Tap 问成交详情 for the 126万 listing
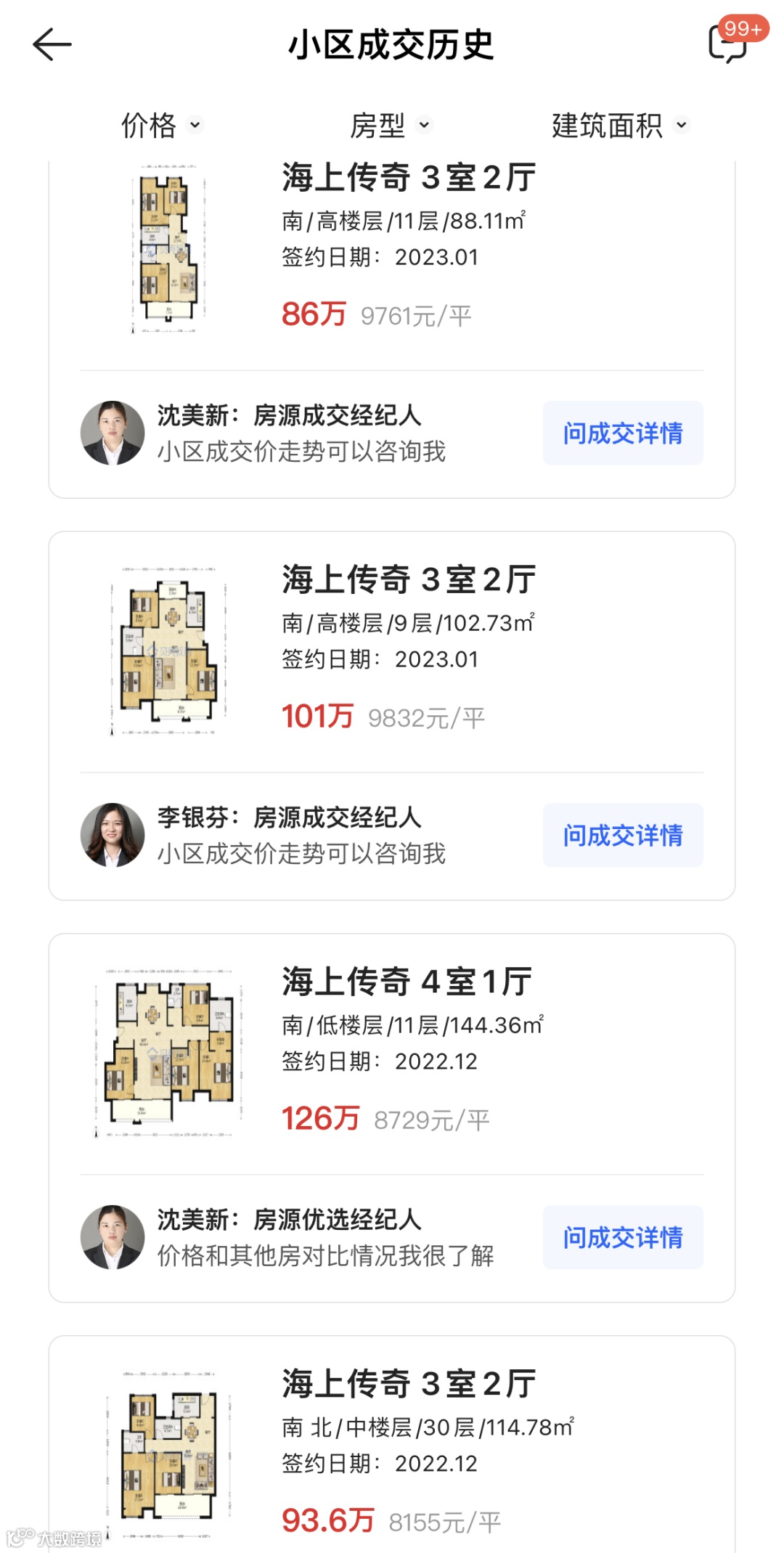 pos(622,1237)
